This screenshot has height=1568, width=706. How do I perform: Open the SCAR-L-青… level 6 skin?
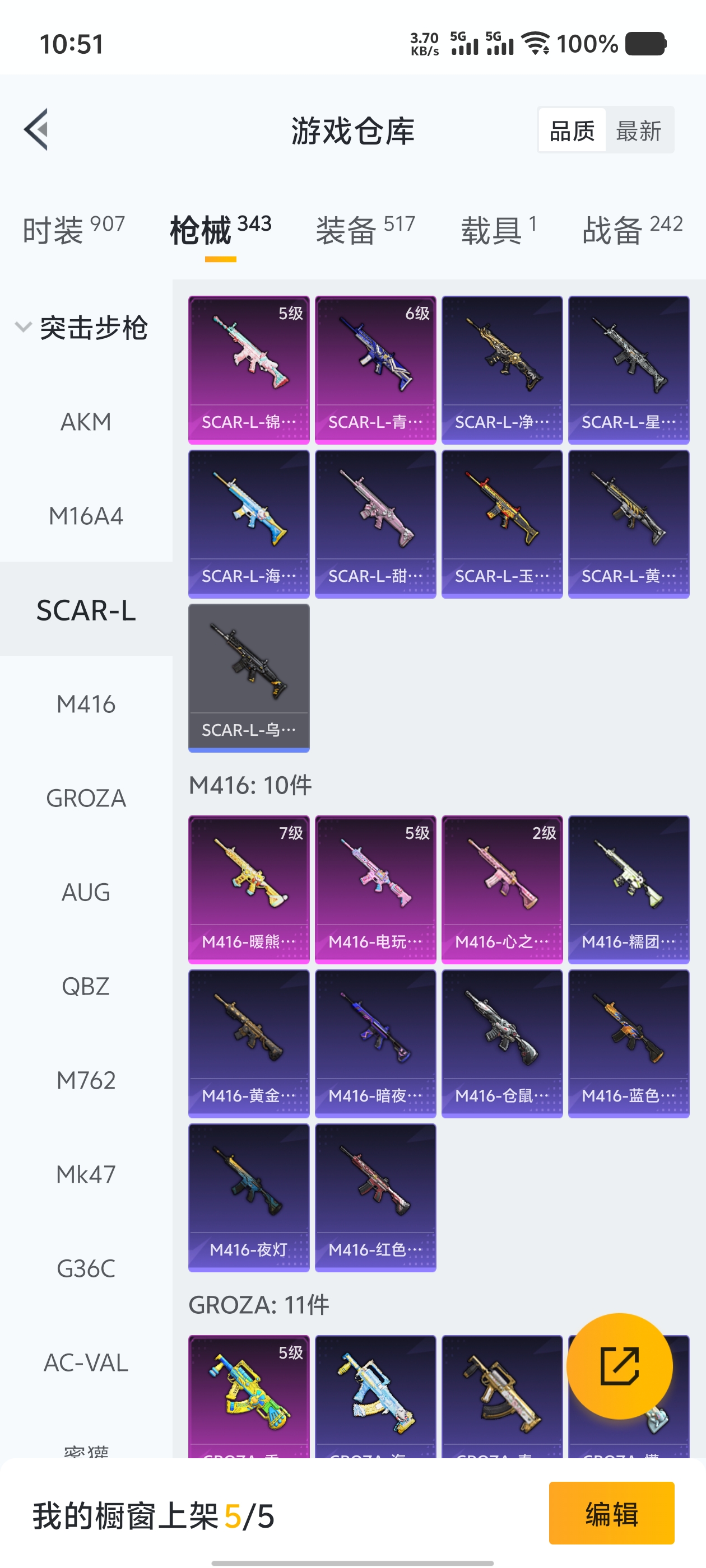click(375, 370)
